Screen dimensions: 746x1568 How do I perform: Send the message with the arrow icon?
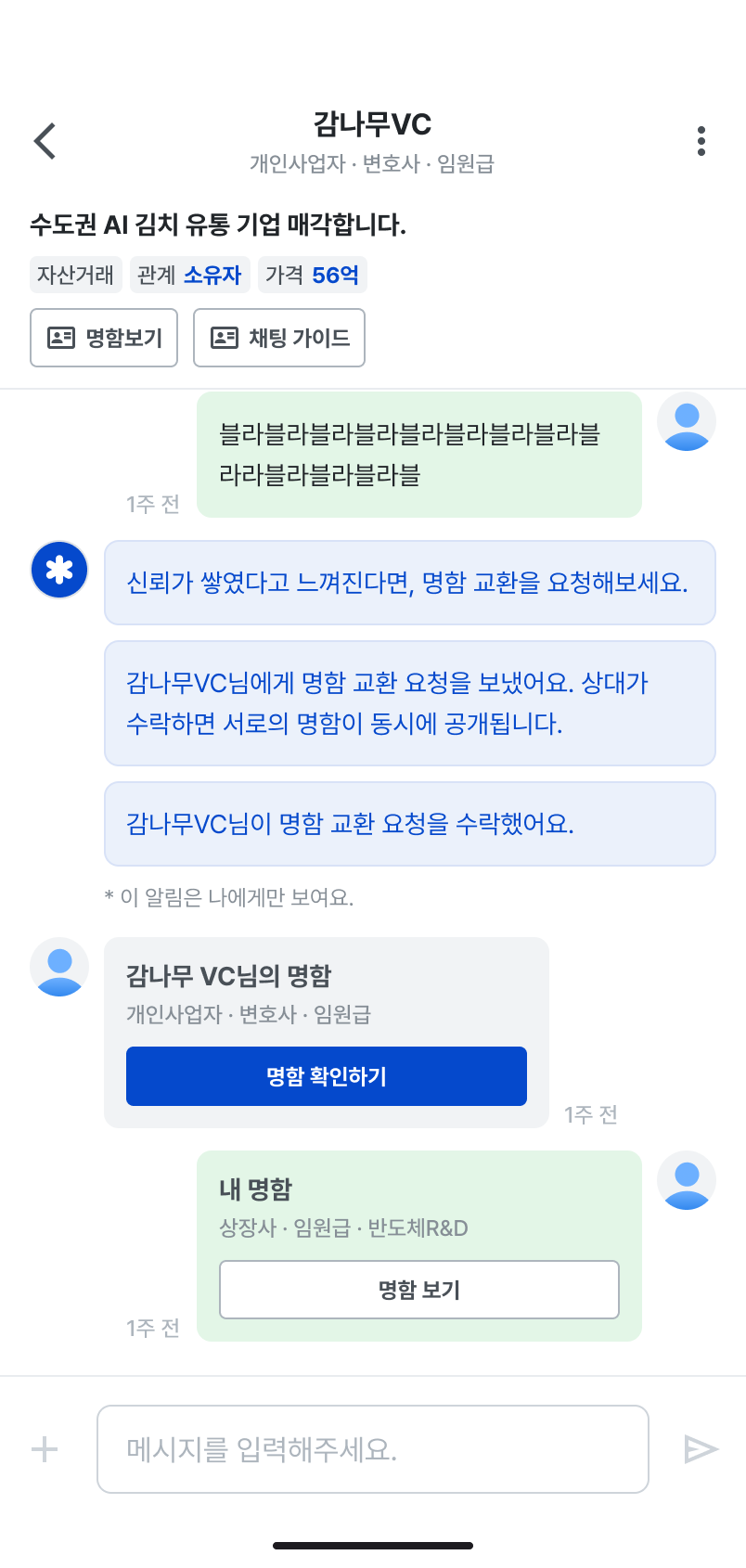point(701,1449)
